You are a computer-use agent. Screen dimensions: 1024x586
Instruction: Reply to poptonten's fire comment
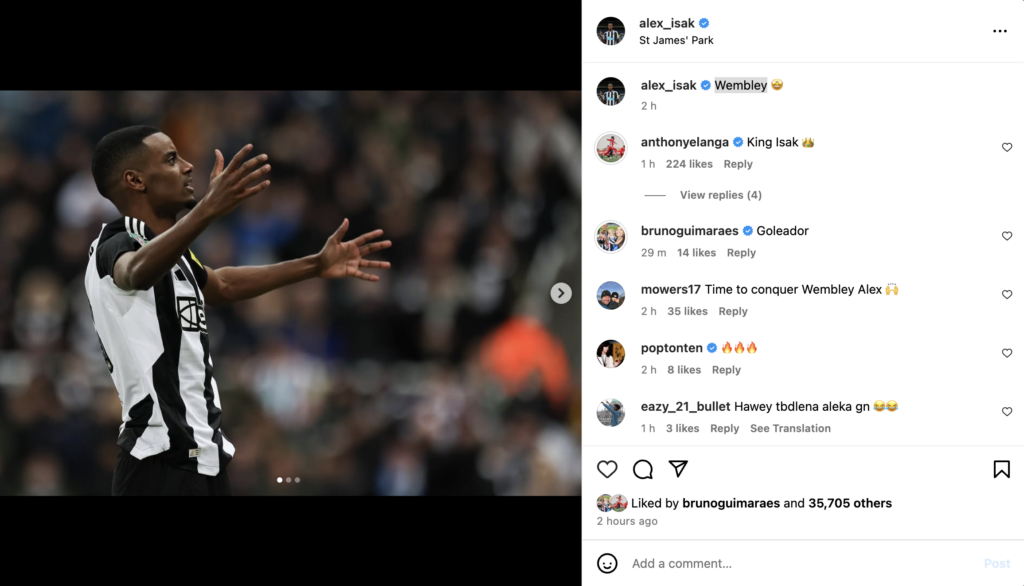[726, 370]
